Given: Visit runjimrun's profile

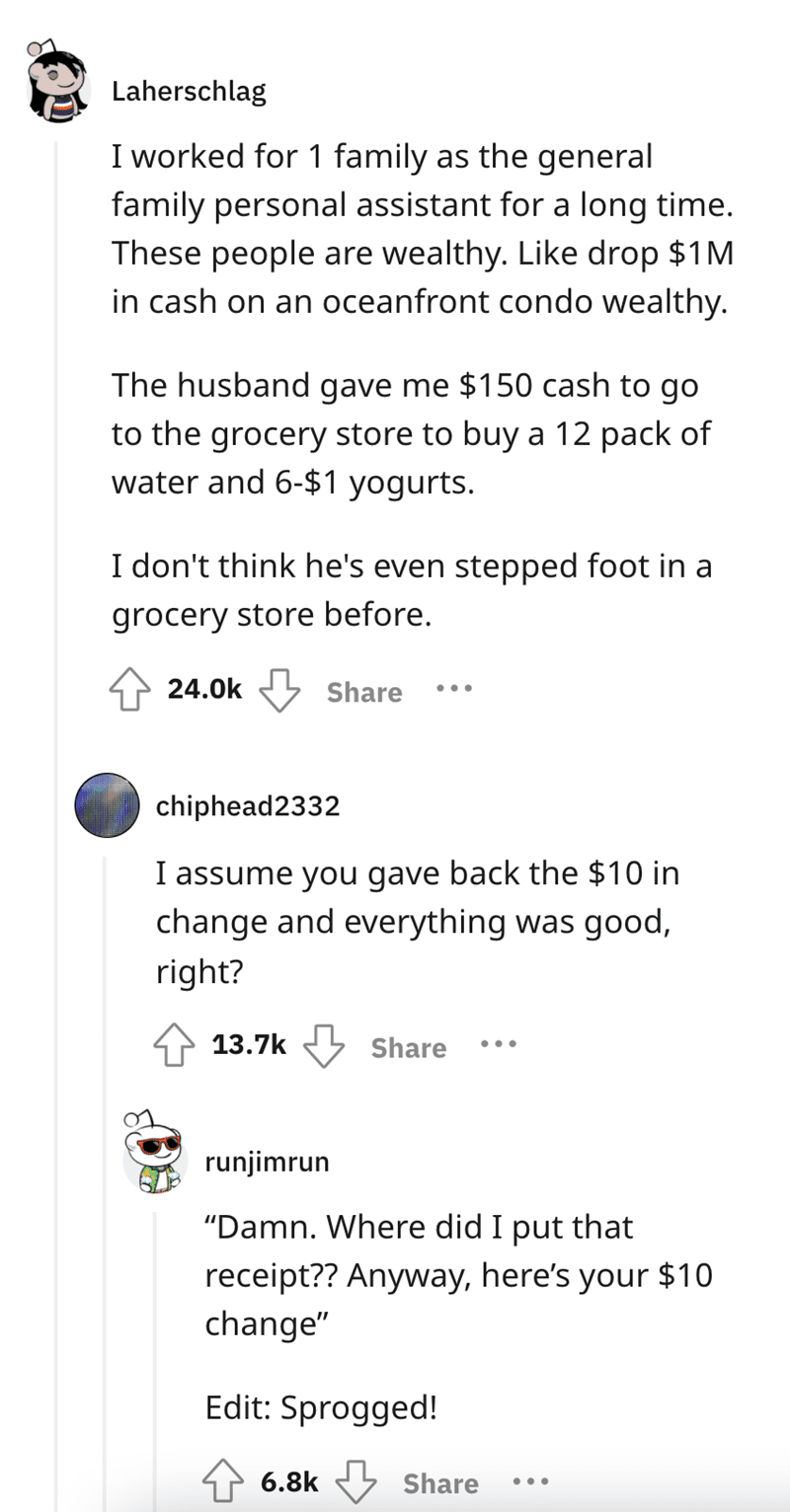Looking at the screenshot, I should pos(267,1162).
